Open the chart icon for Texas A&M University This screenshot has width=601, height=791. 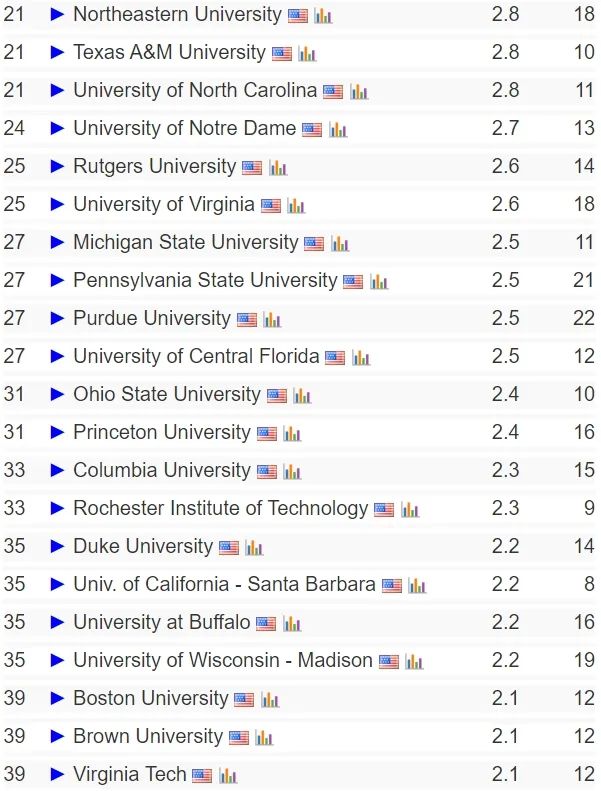coord(307,54)
